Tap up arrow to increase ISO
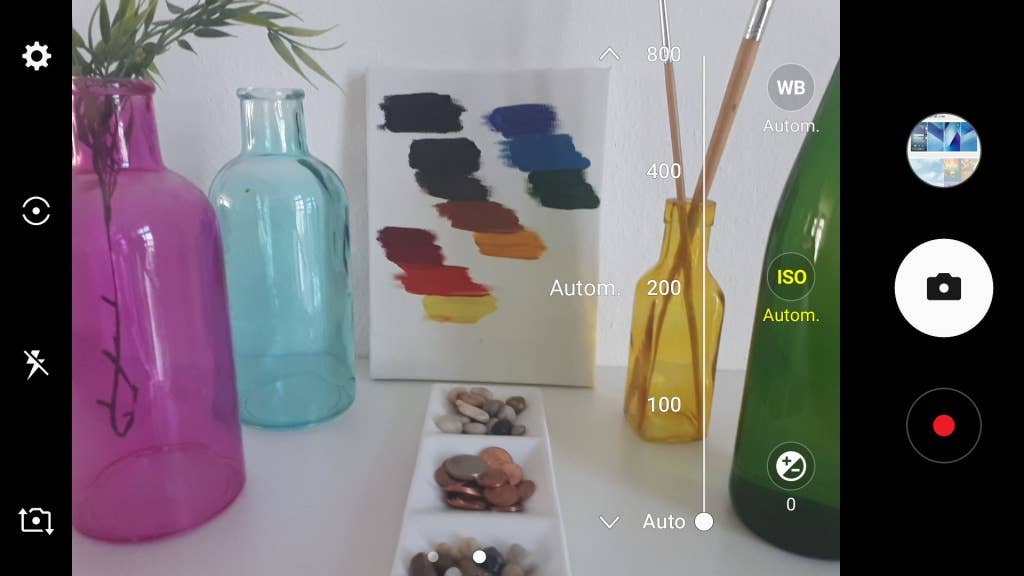The width and height of the screenshot is (1024, 576). (x=609, y=54)
